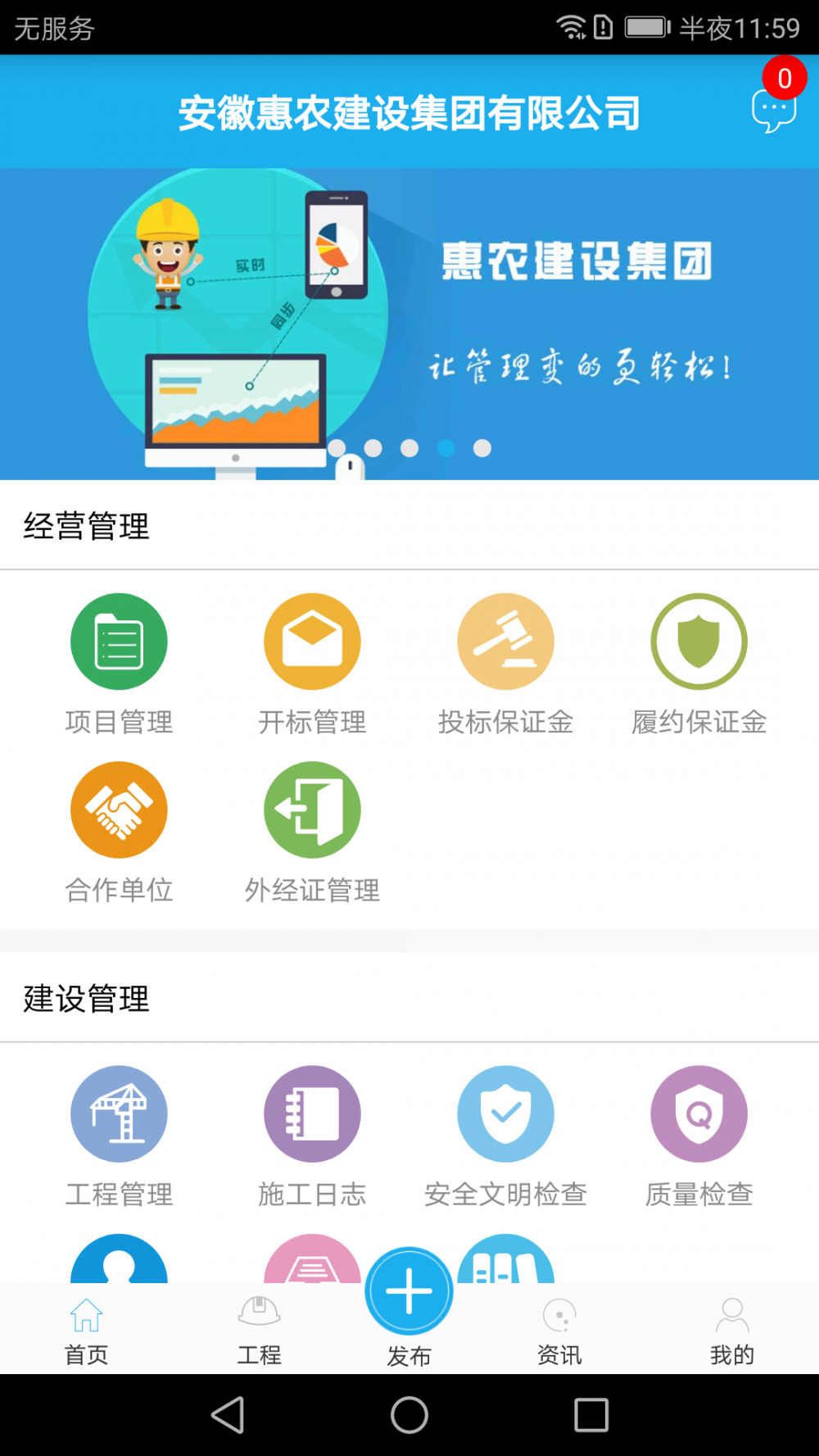Switch to the 资讯 tab
819x1456 pixels.
(559, 1331)
